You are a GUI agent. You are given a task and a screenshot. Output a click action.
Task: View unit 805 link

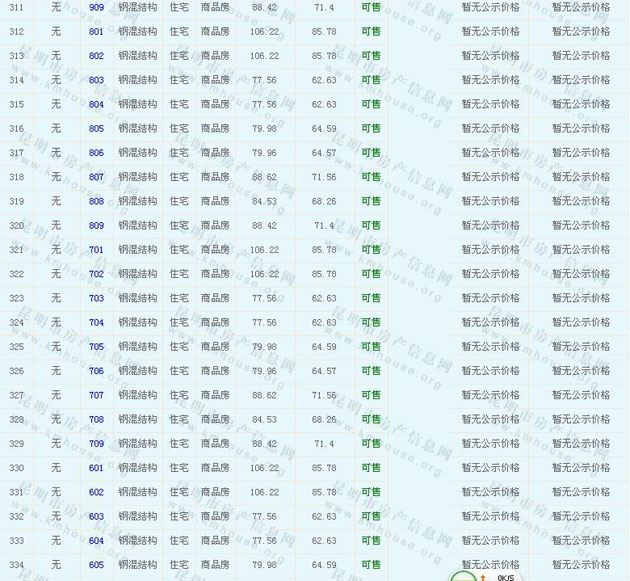tap(96, 129)
